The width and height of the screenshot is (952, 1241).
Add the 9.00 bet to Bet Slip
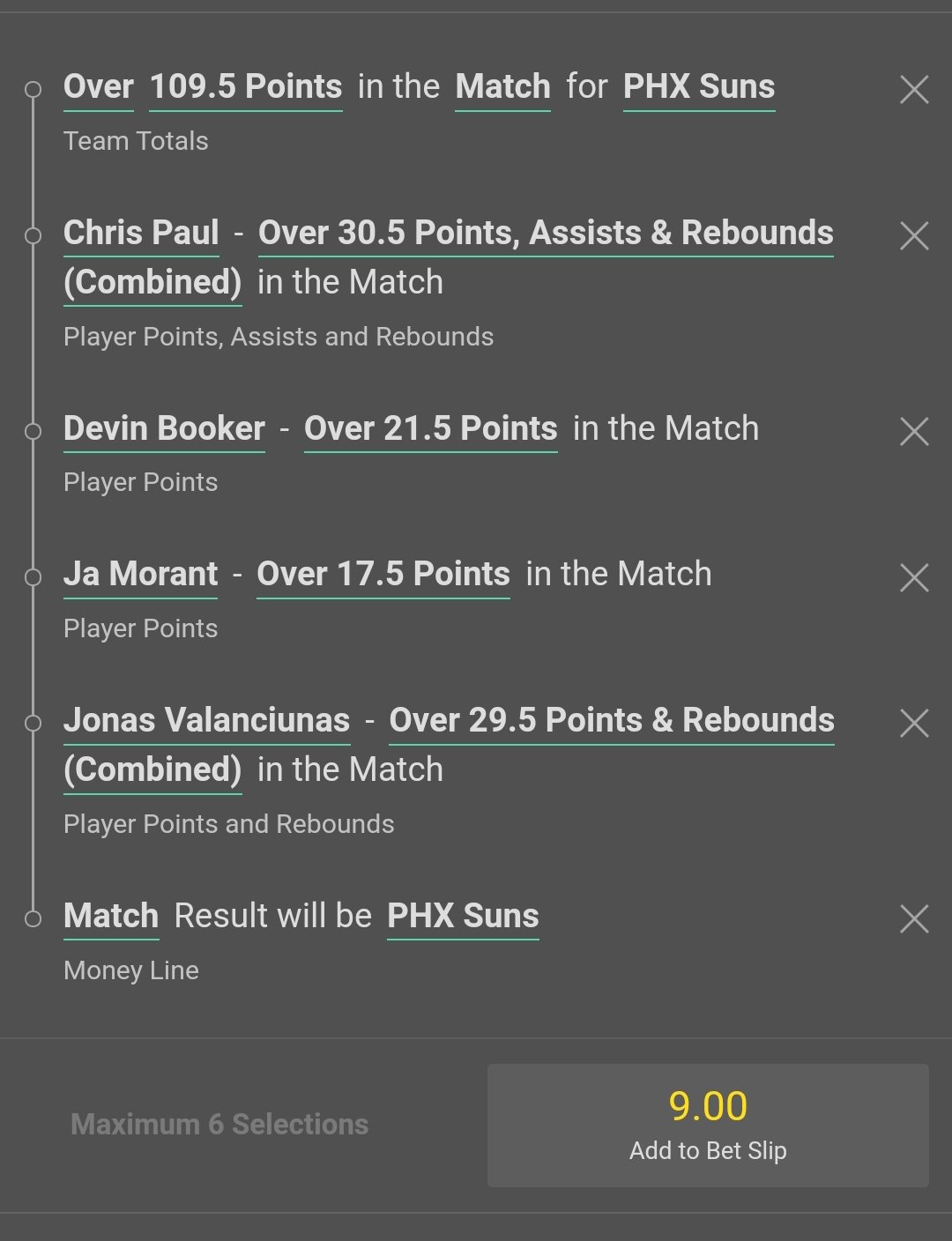coord(708,1125)
